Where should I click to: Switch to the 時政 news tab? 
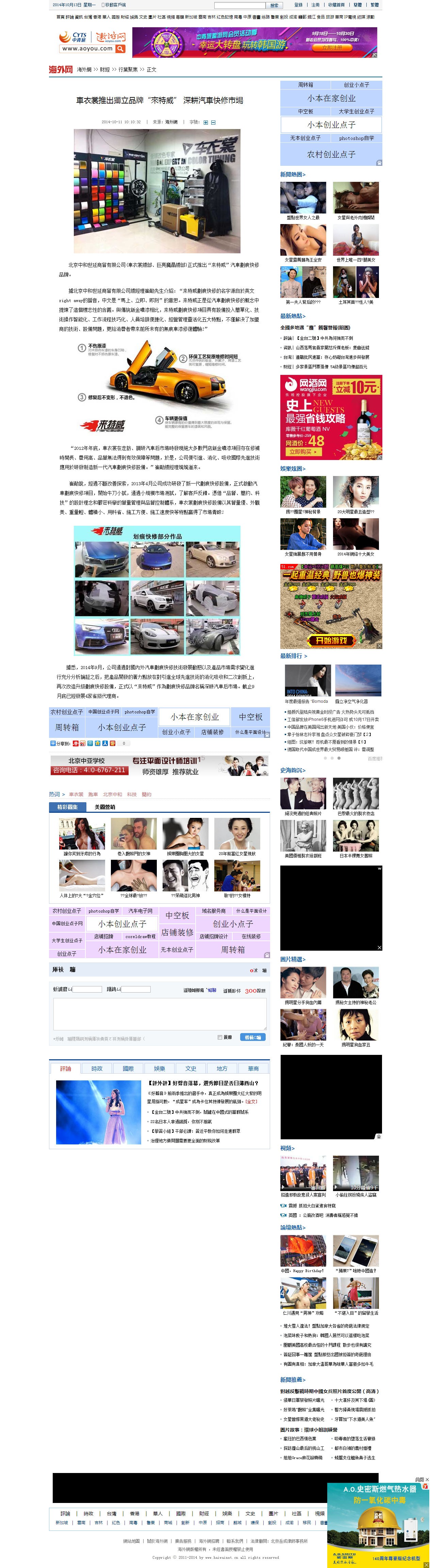point(97,1068)
